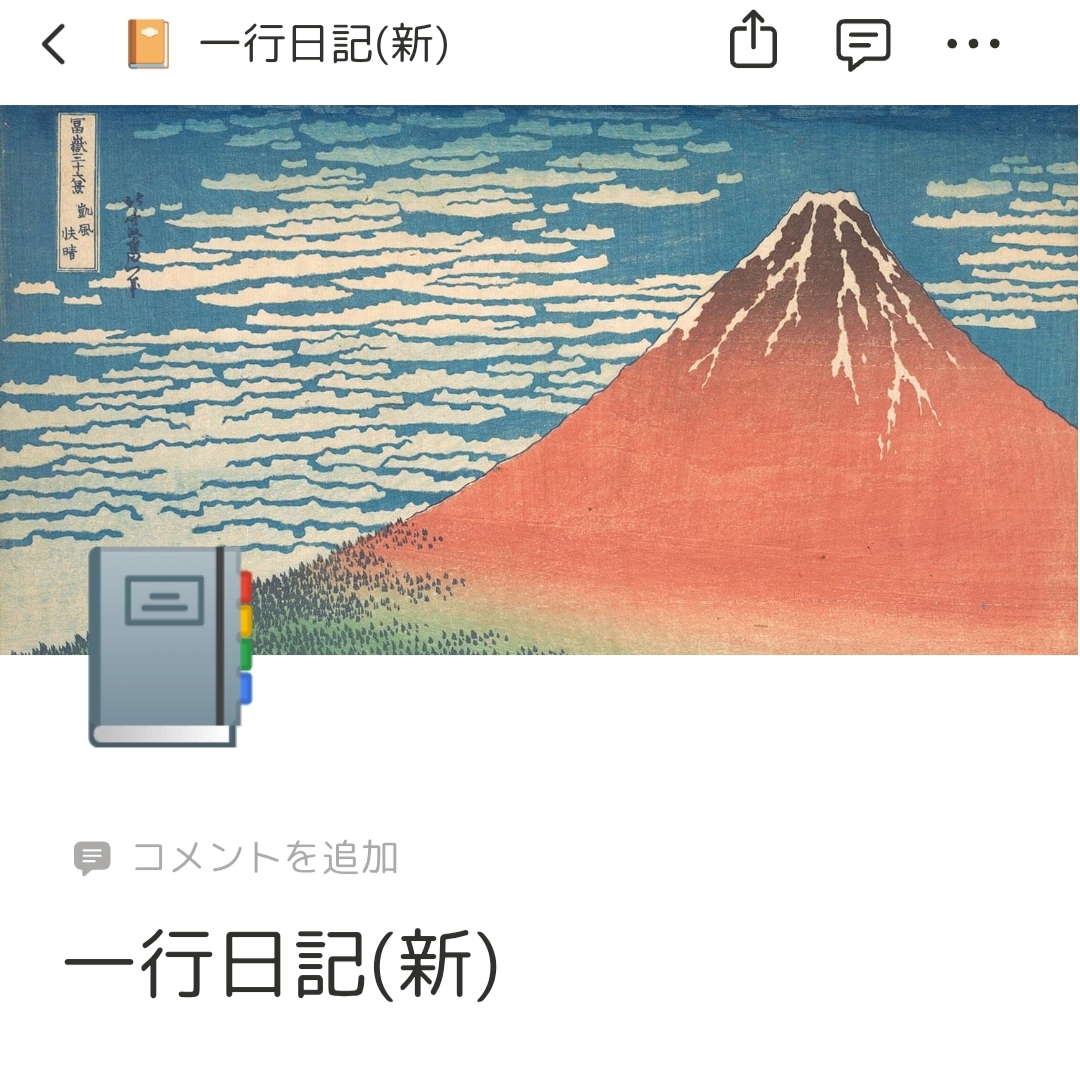Open the three-dot overflow menu
The image size is (1080, 1080).
[972, 44]
